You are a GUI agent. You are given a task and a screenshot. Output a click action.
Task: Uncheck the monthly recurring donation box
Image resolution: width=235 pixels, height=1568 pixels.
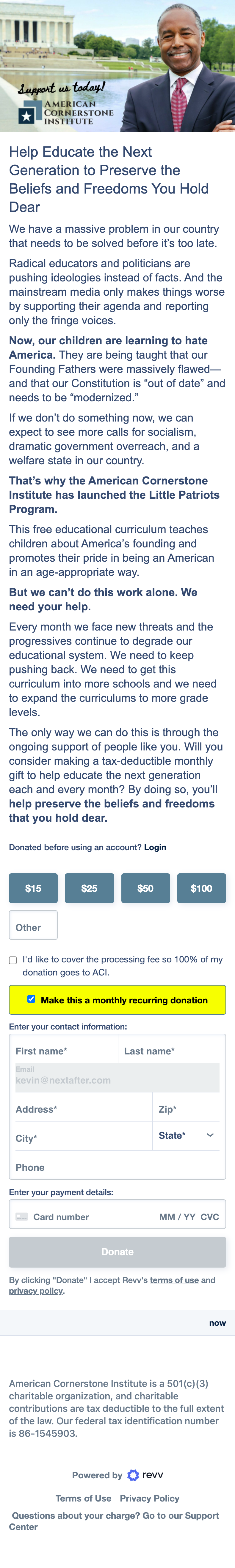(x=31, y=1000)
